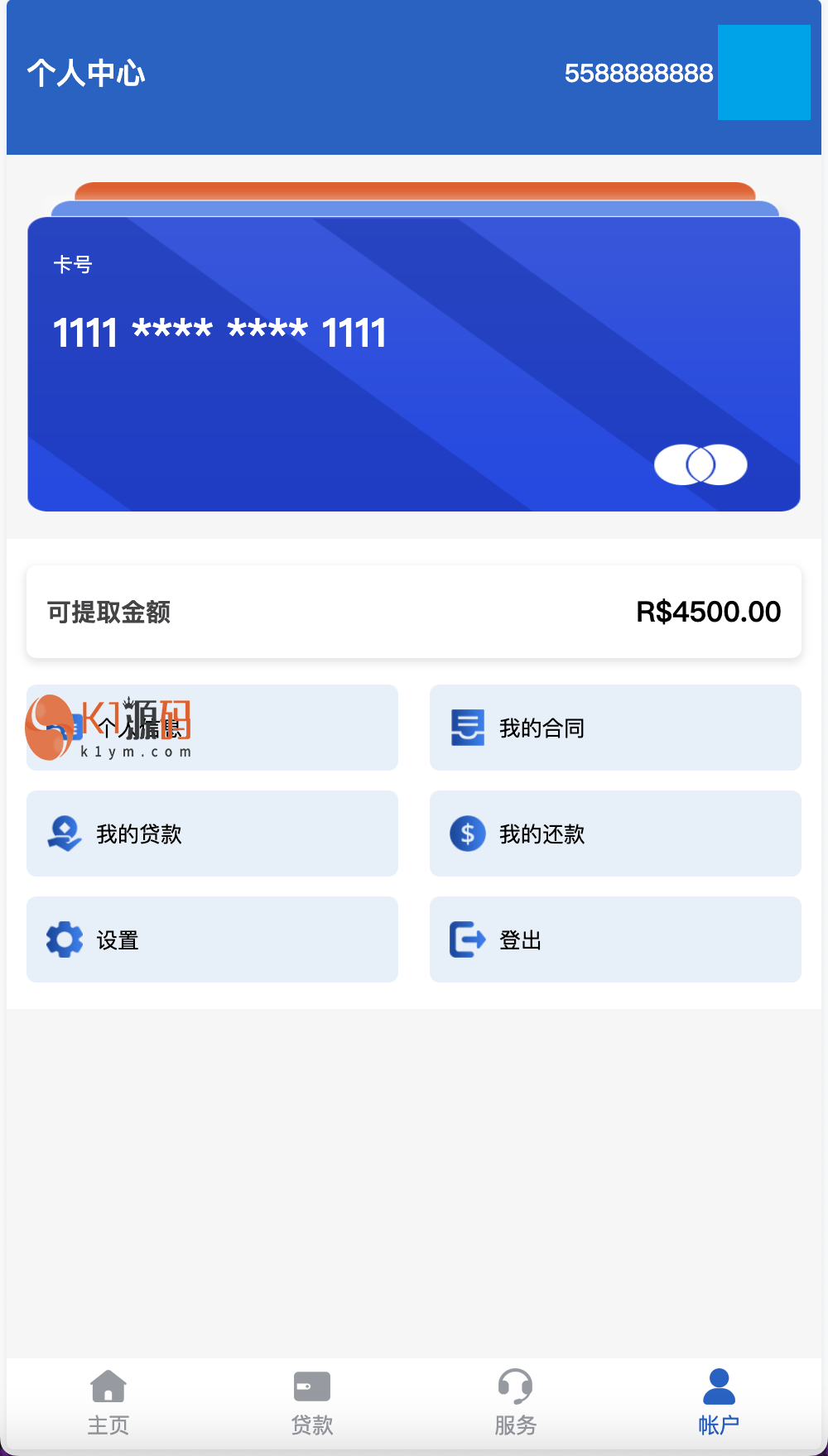Open 我的还款 my repayments
This screenshot has height=1456, width=828.
pos(615,834)
